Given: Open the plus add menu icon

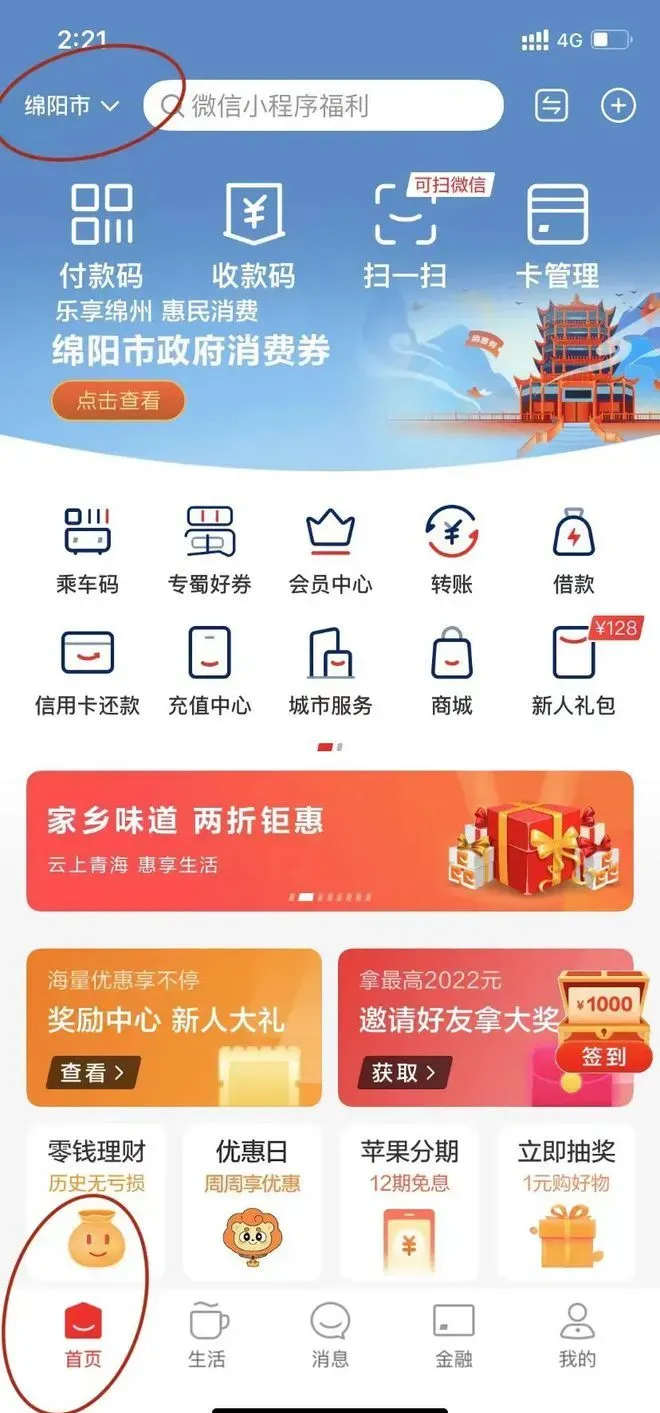Looking at the screenshot, I should coord(617,106).
